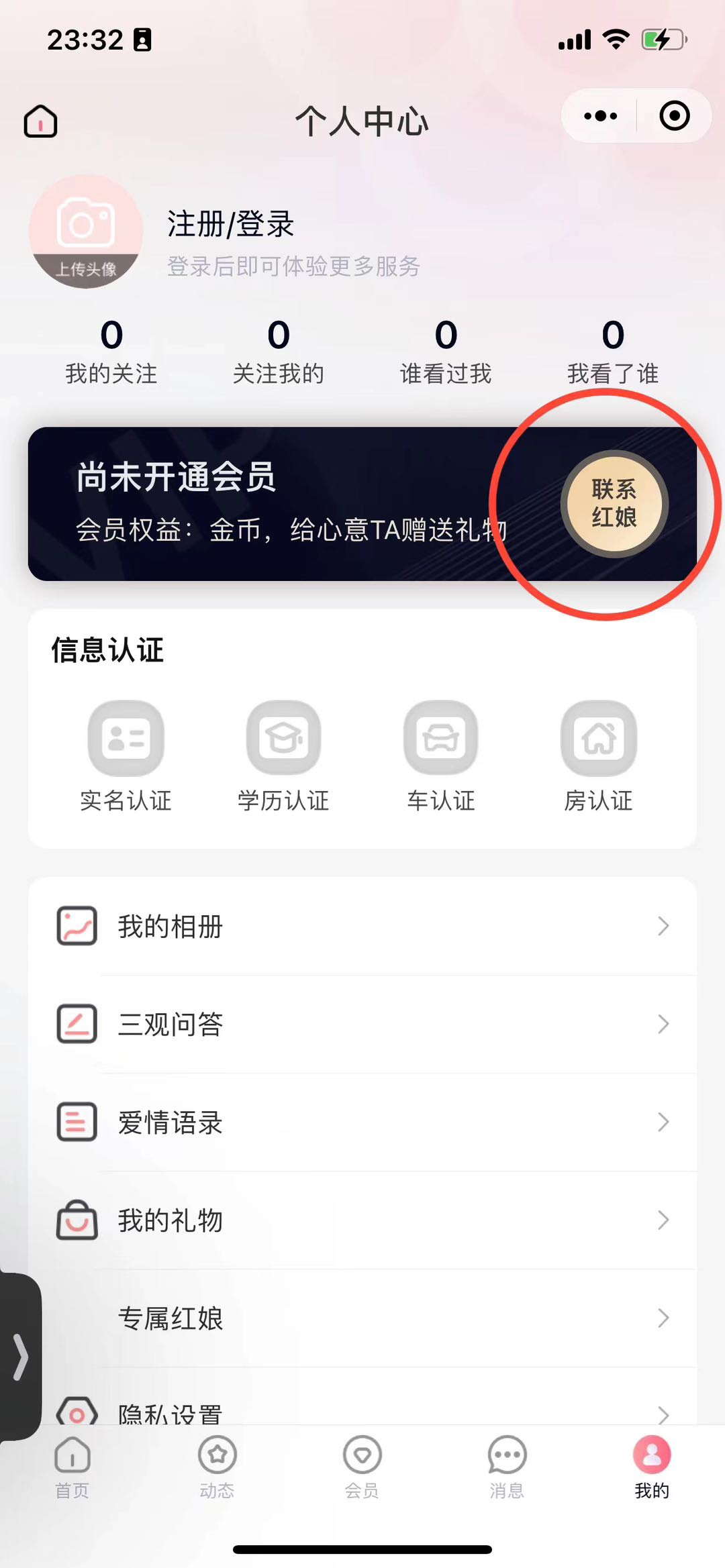Screen dimensions: 725x1568
Task: Tap 注册/登录 to sign in
Action: [230, 224]
